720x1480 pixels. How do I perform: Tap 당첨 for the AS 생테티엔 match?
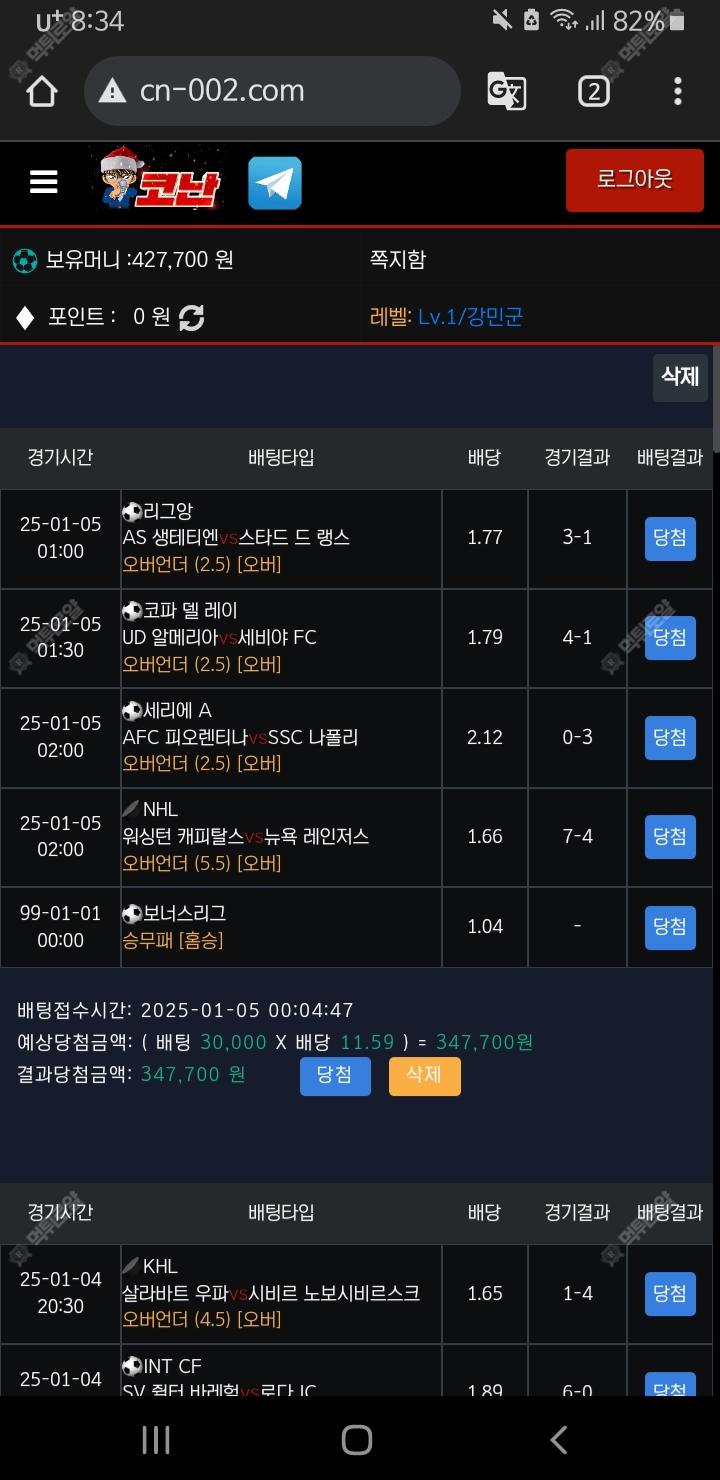tap(669, 538)
